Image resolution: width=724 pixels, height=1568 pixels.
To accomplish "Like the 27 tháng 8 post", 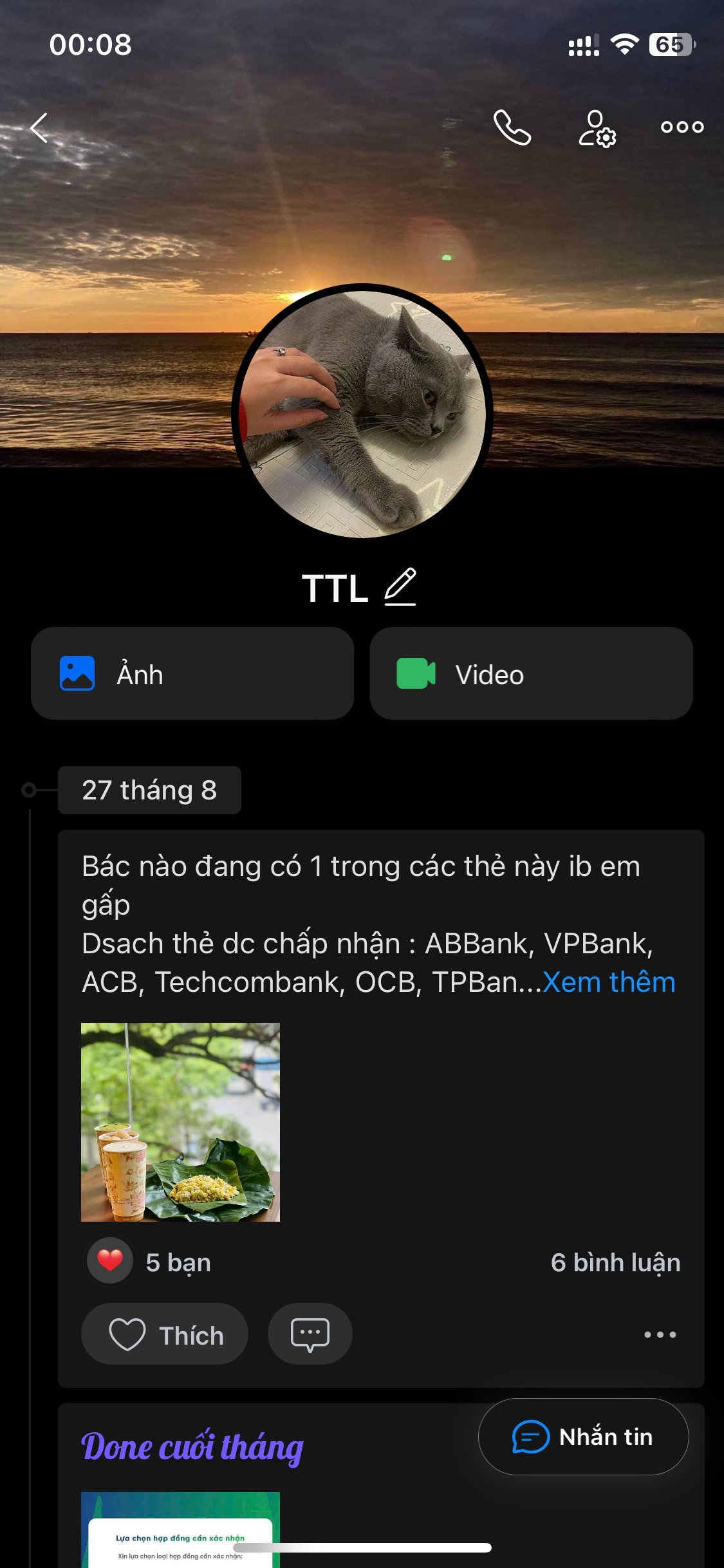I will [165, 1334].
